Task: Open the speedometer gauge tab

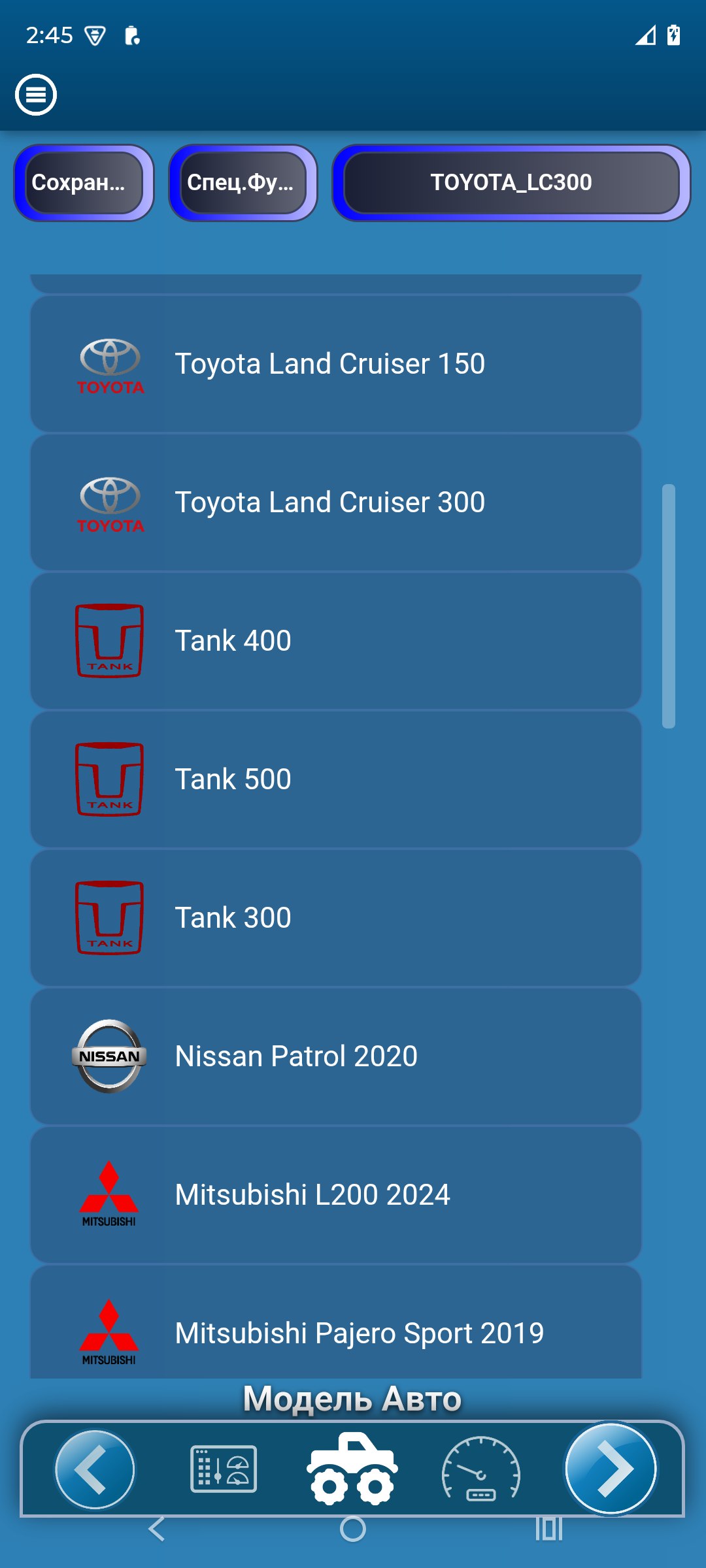Action: tap(481, 1469)
